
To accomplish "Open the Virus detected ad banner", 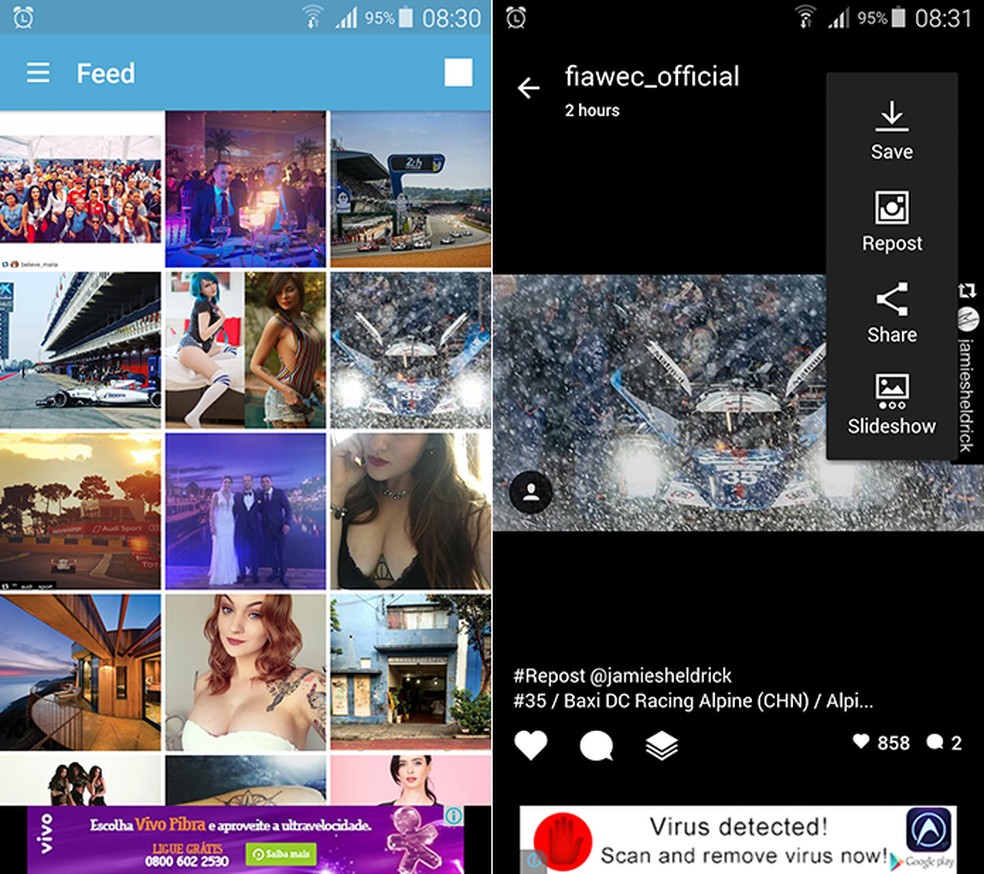I will tap(737, 840).
